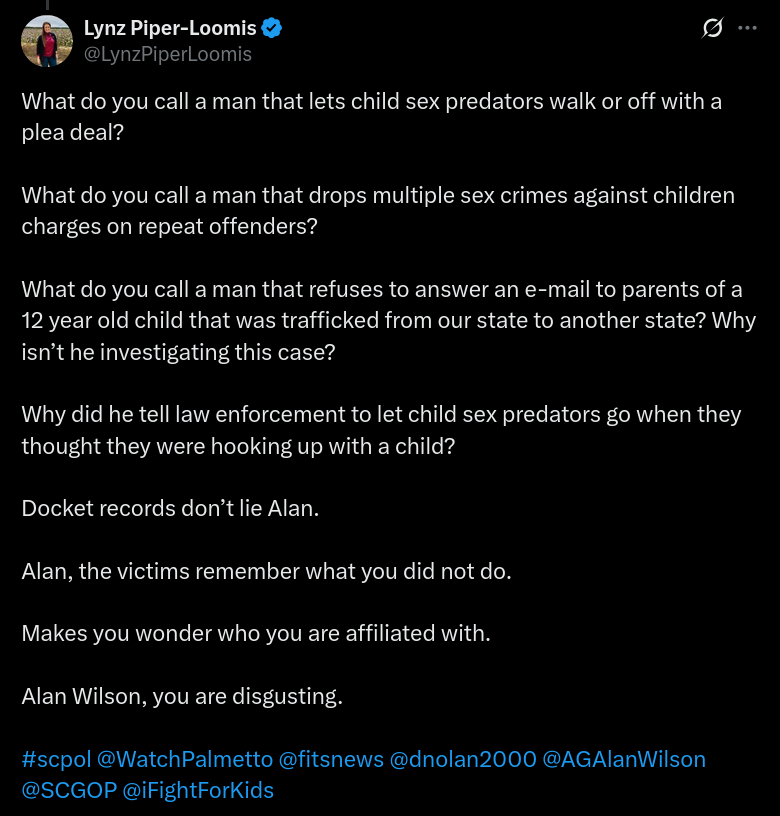Screen dimensions: 780x816
Task: Open Lynz Piper-Loomis's profile picture
Action: 47,41
